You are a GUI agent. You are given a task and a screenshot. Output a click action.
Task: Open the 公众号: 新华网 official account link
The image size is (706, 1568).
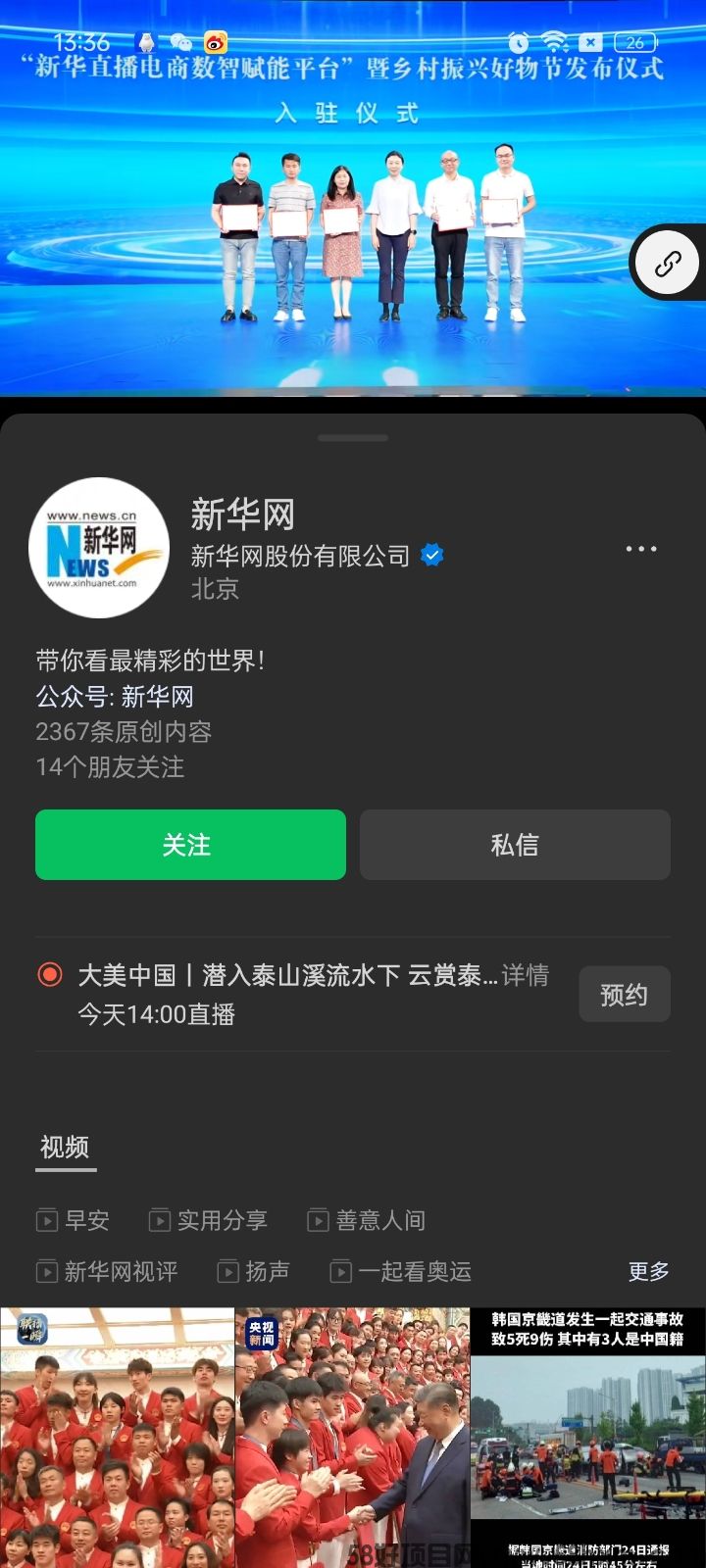(115, 697)
